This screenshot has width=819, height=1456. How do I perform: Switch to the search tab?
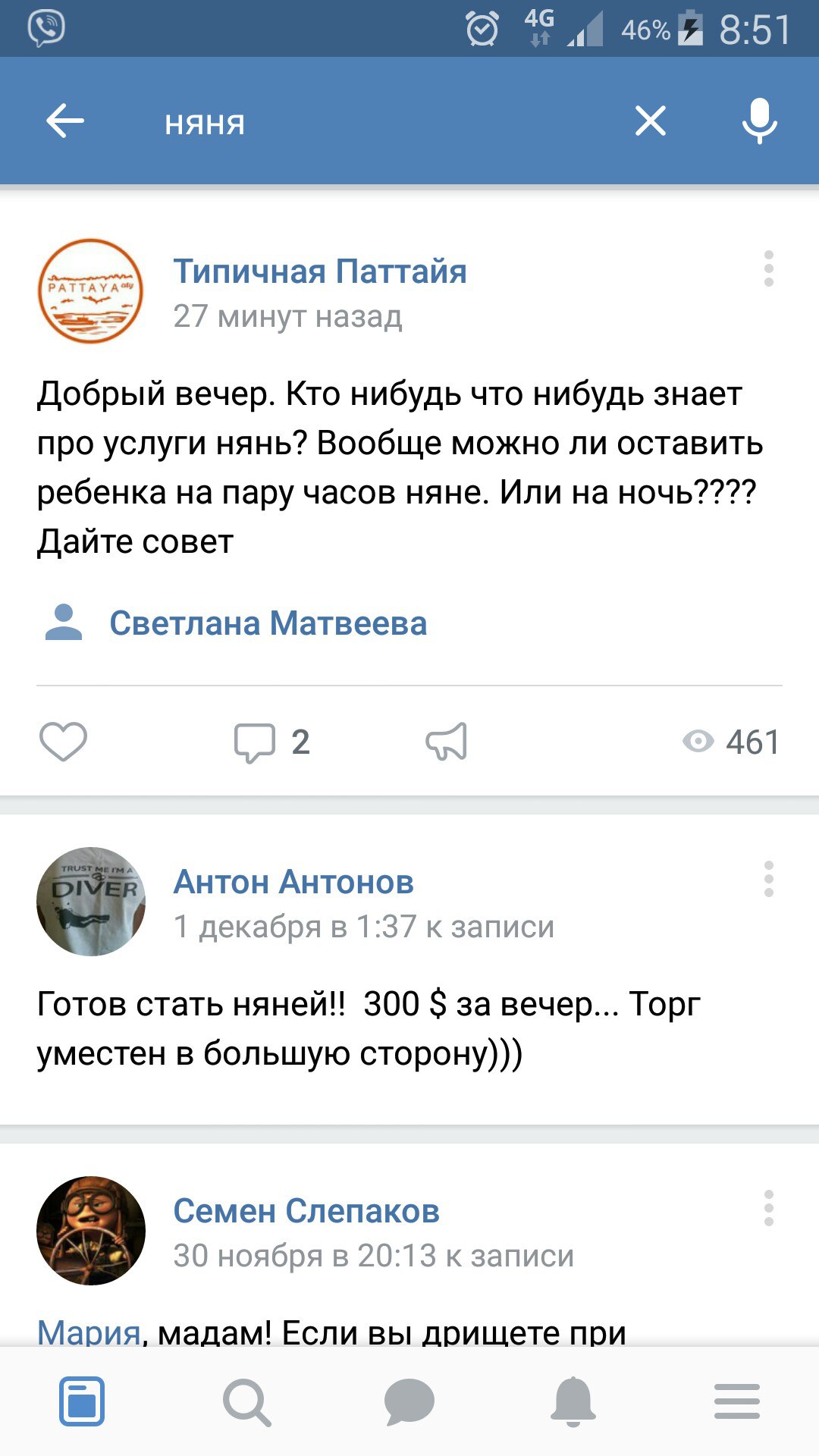246,1401
